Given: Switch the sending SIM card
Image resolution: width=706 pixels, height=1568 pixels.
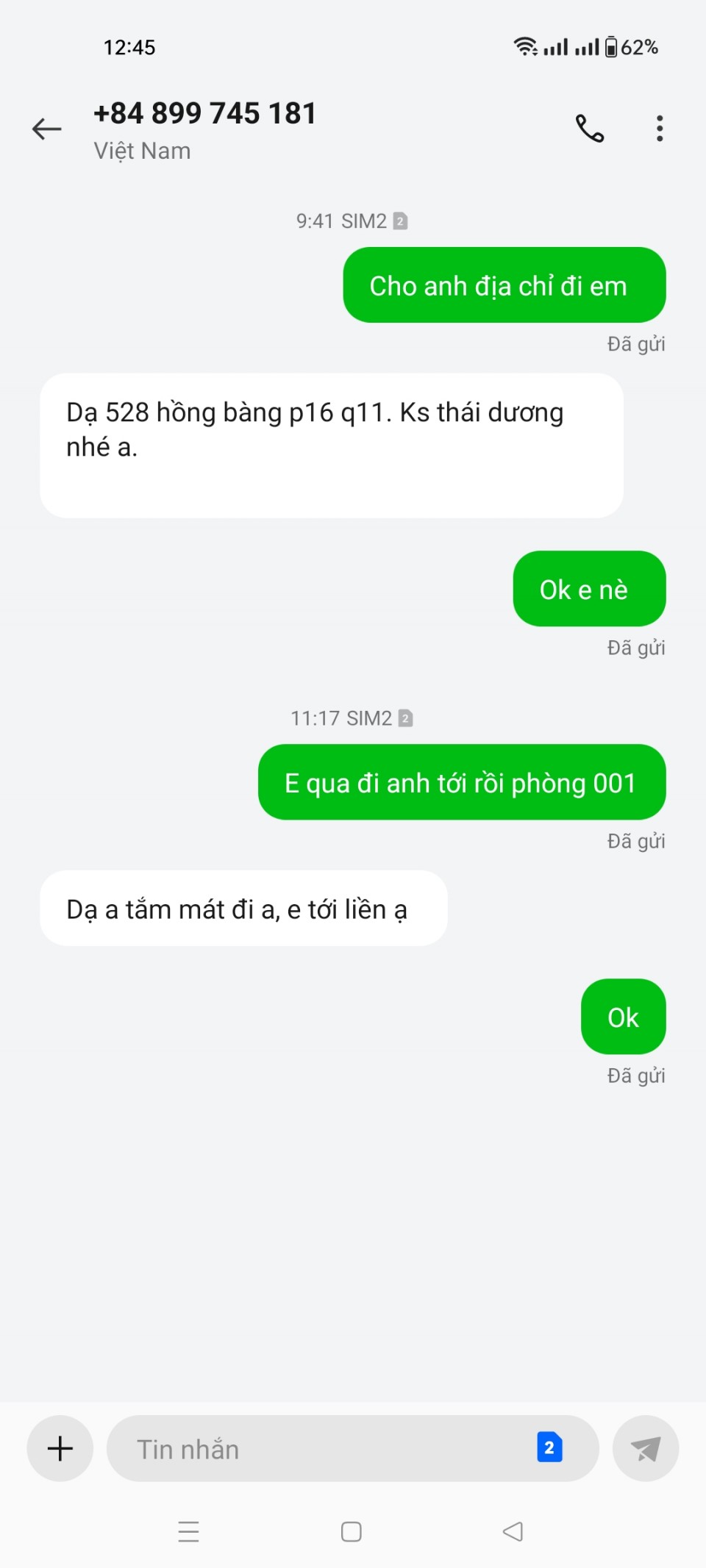Looking at the screenshot, I should [x=549, y=1447].
